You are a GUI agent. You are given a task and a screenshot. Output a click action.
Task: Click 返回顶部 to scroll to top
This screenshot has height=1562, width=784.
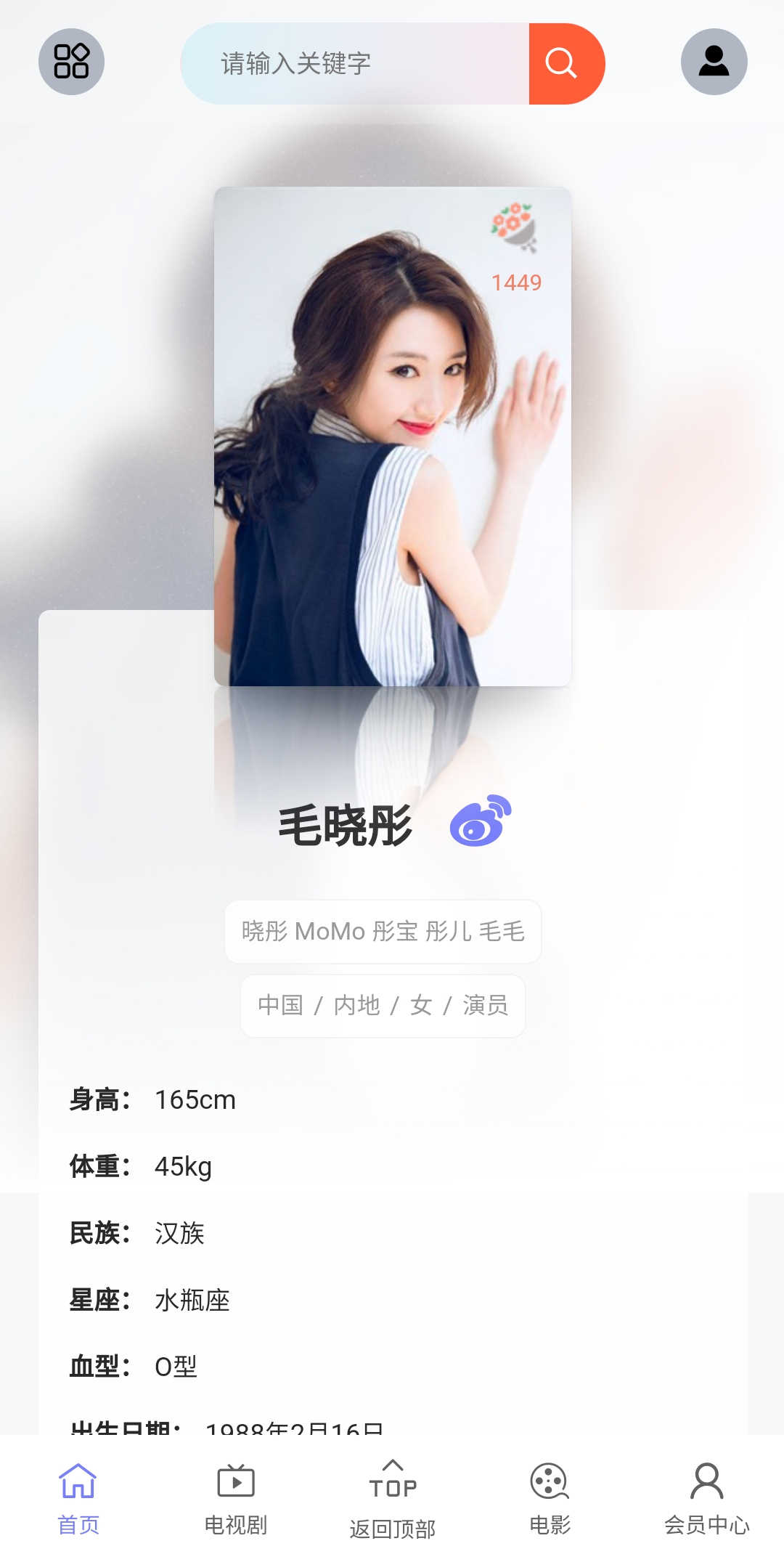click(392, 1525)
